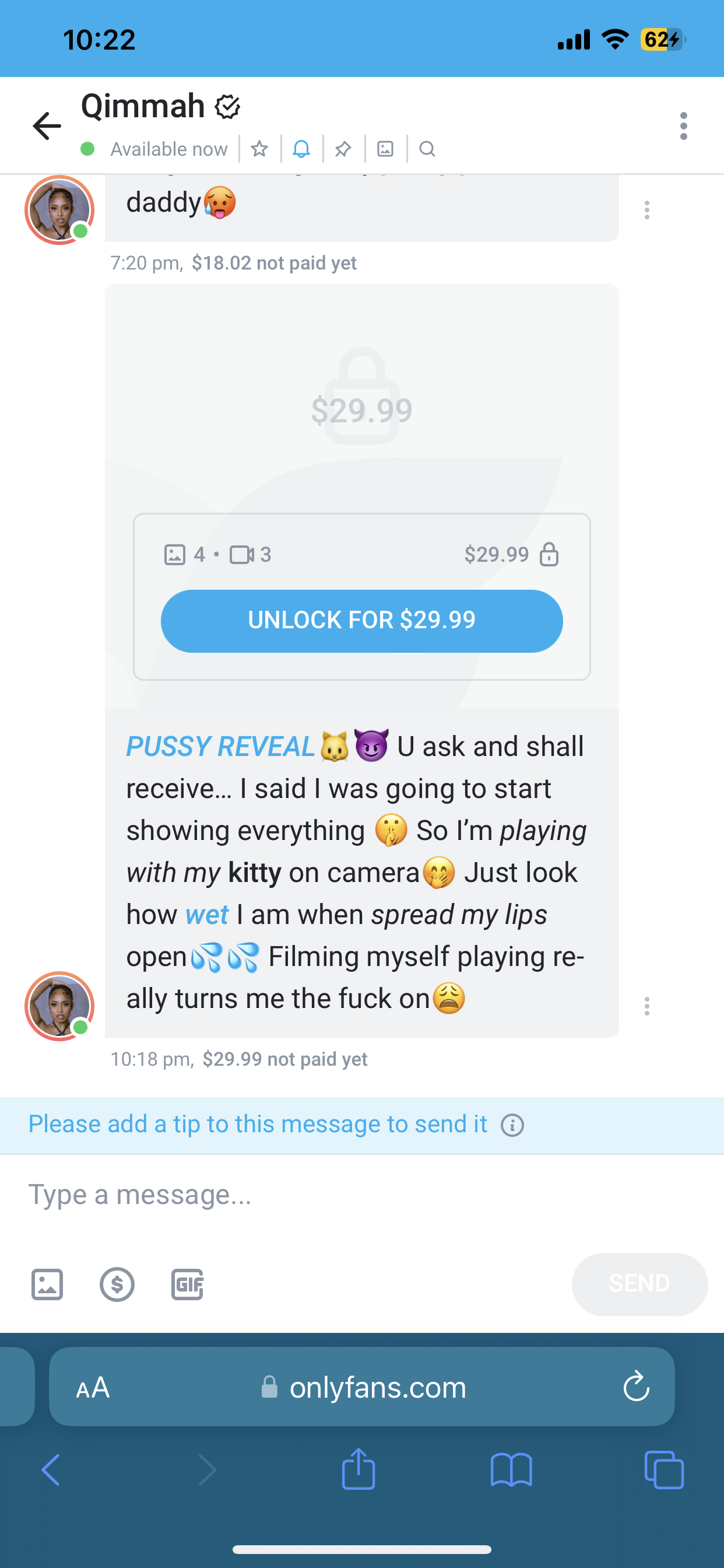Attach a photo to the message
Image resolution: width=724 pixels, height=1568 pixels.
47,1284
